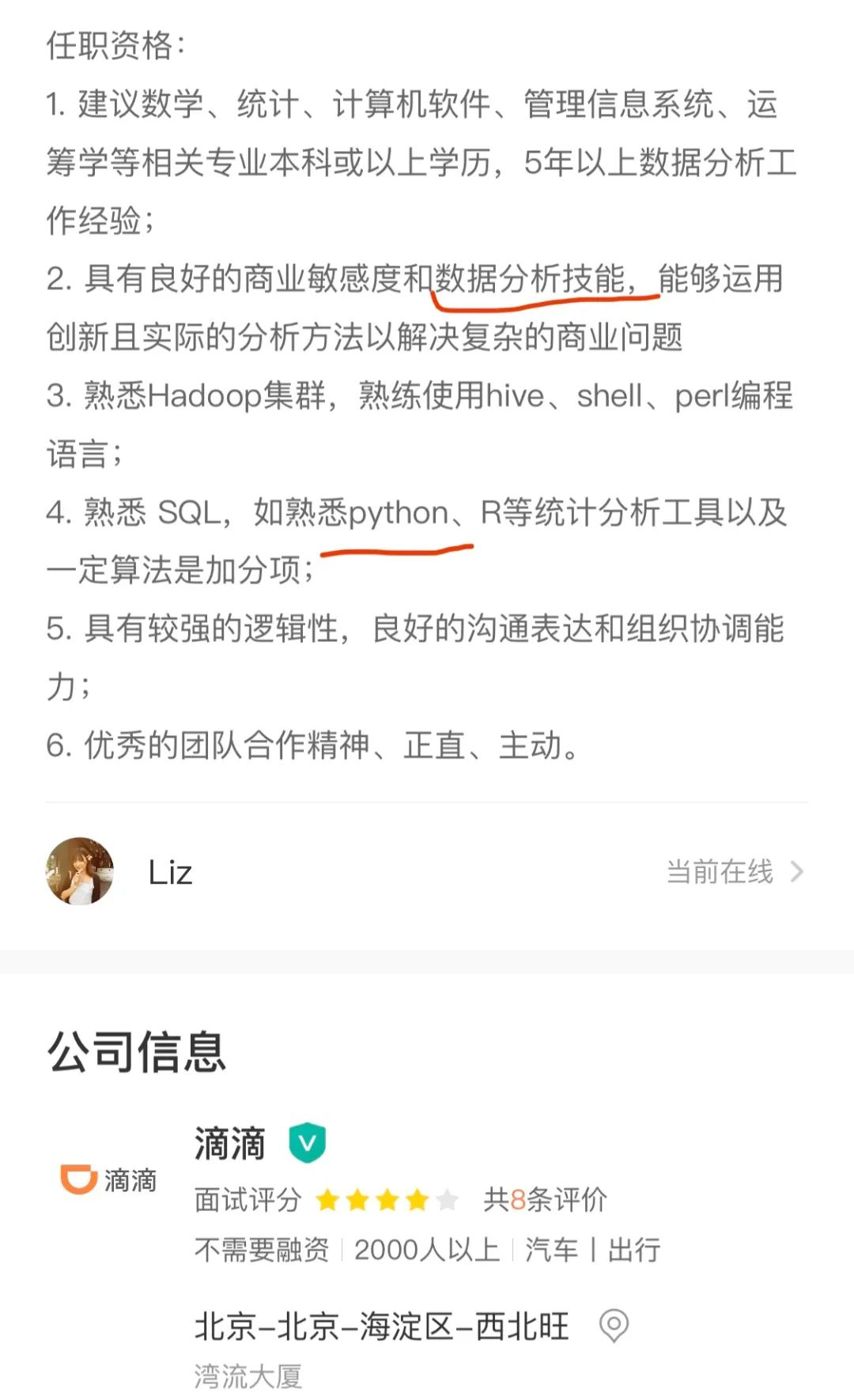Tap the 出行 industry label

coord(633,1250)
